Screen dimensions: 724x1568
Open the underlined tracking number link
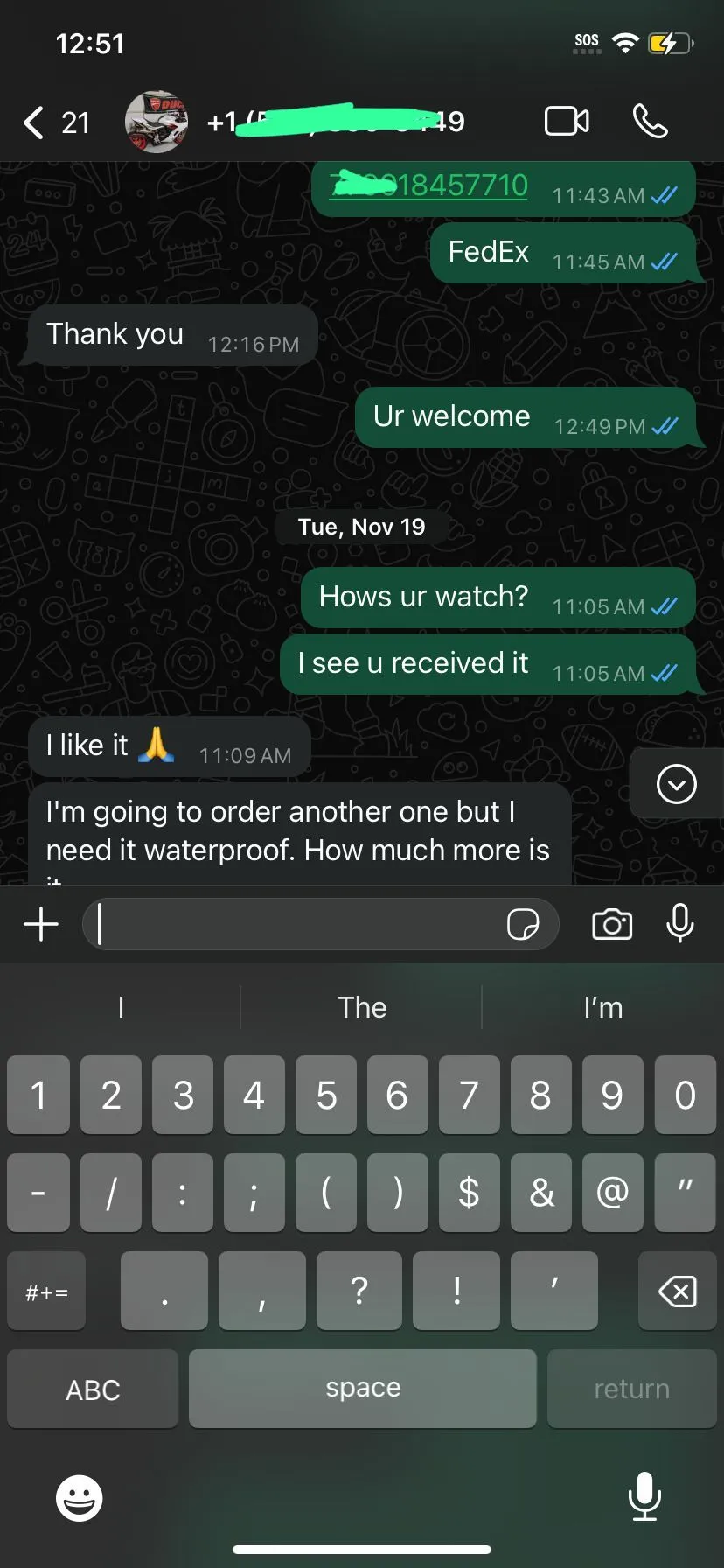pos(428,185)
